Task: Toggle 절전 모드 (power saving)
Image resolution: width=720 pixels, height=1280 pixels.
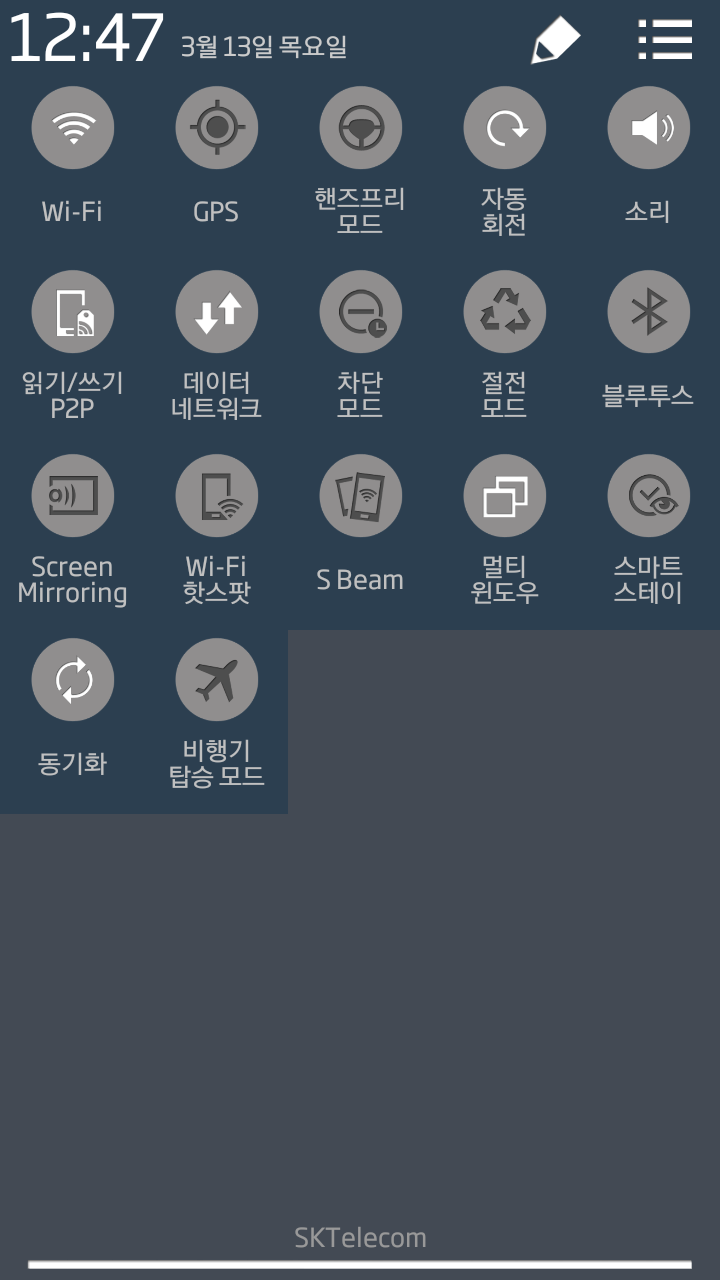Action: click(505, 312)
